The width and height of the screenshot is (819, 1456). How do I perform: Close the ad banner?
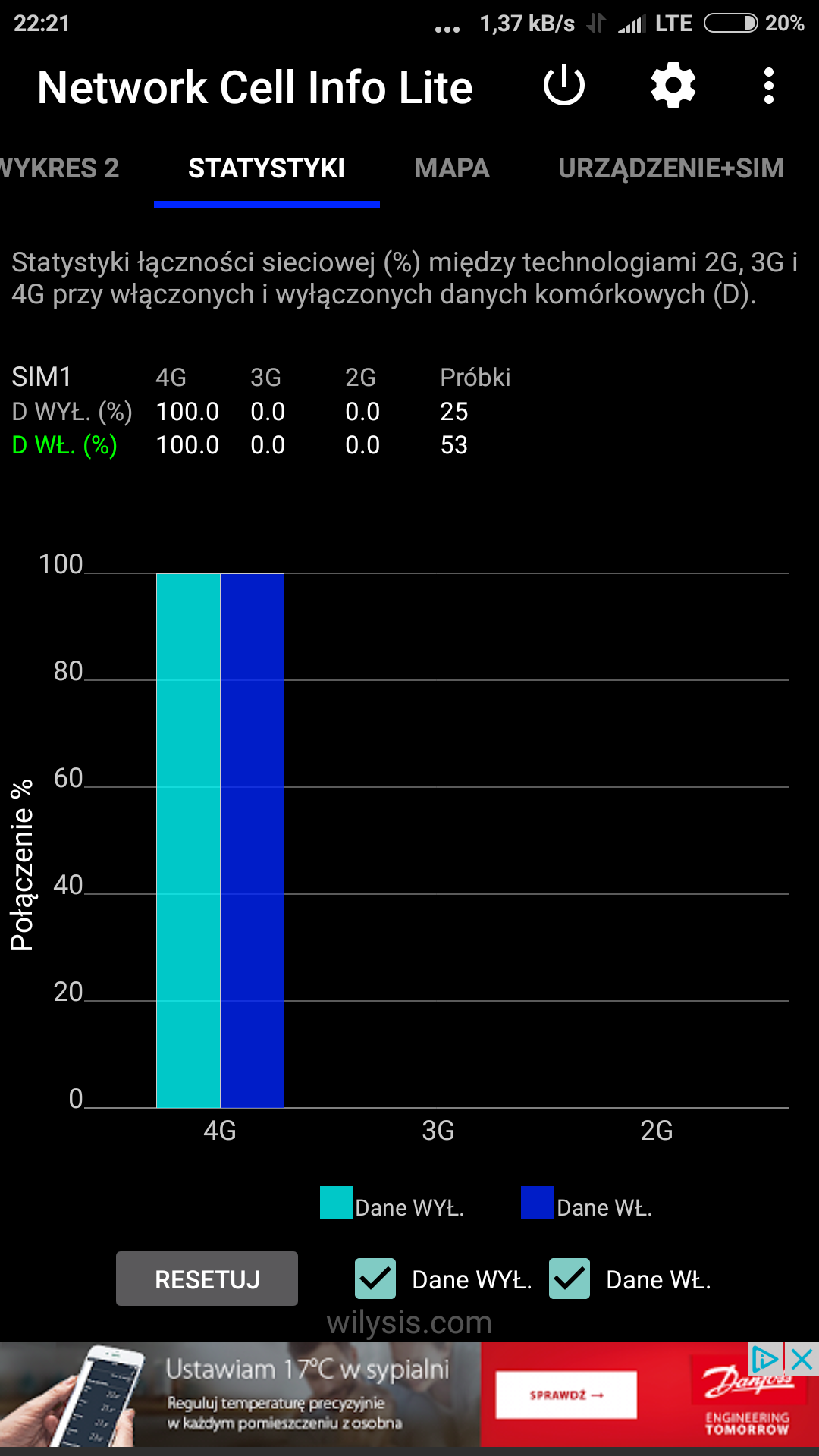pos(802,1359)
